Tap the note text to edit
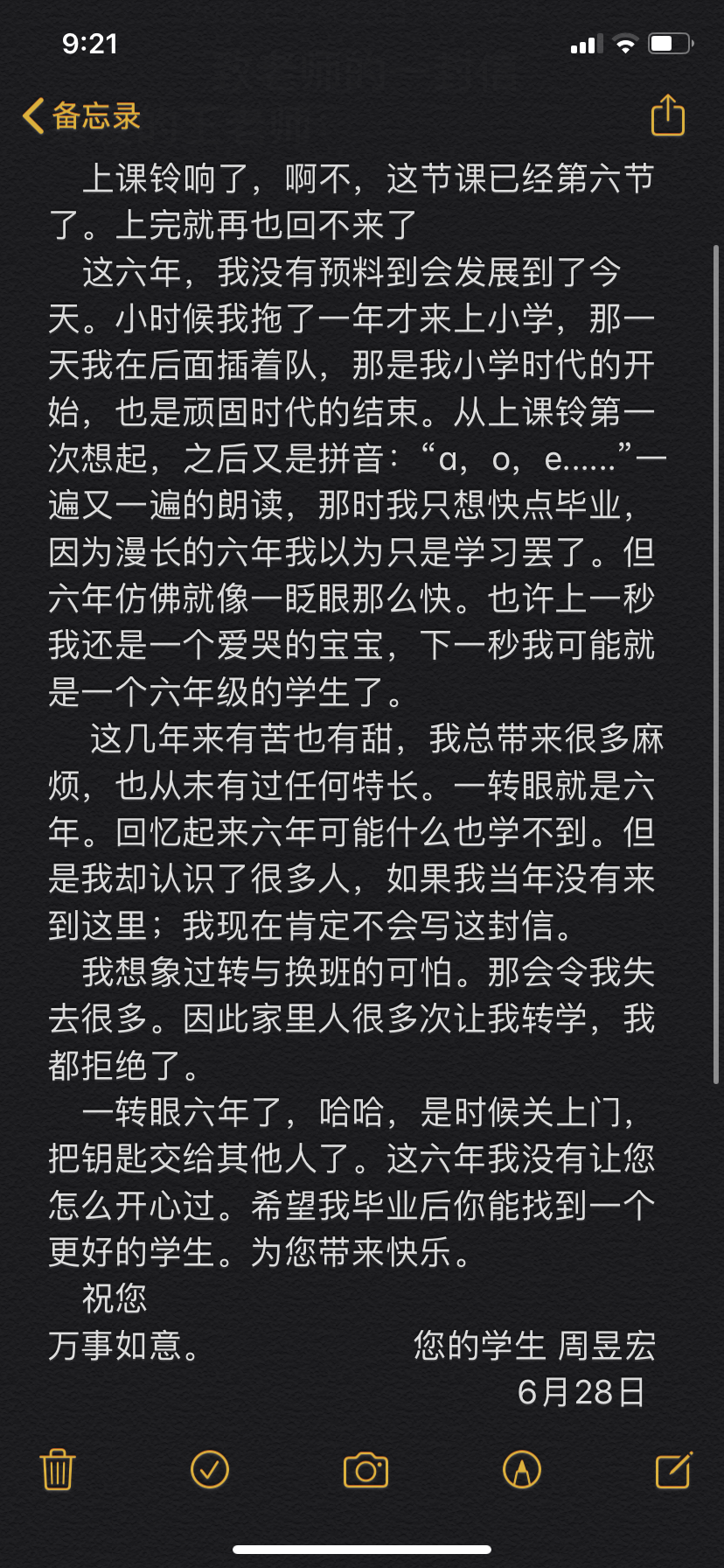Image resolution: width=724 pixels, height=1568 pixels. coord(350,700)
